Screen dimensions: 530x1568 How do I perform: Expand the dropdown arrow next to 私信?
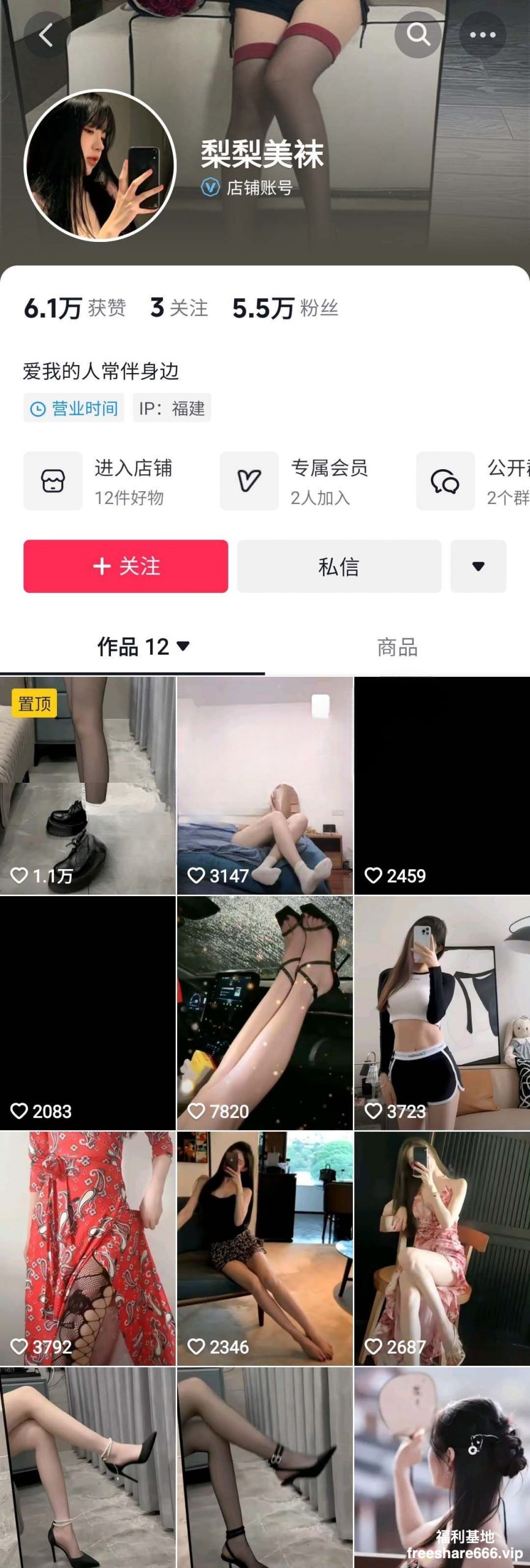(478, 566)
